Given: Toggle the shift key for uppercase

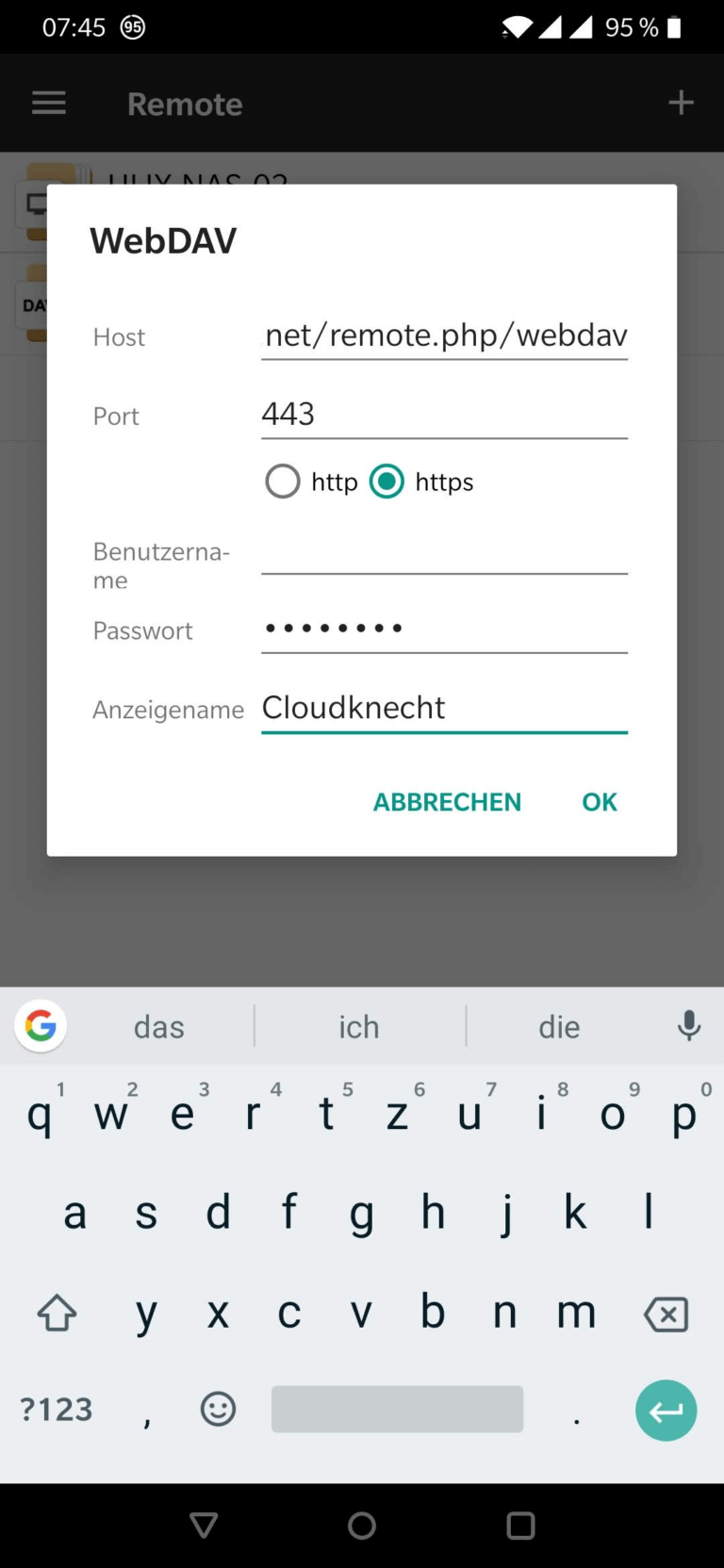Looking at the screenshot, I should (x=56, y=1313).
